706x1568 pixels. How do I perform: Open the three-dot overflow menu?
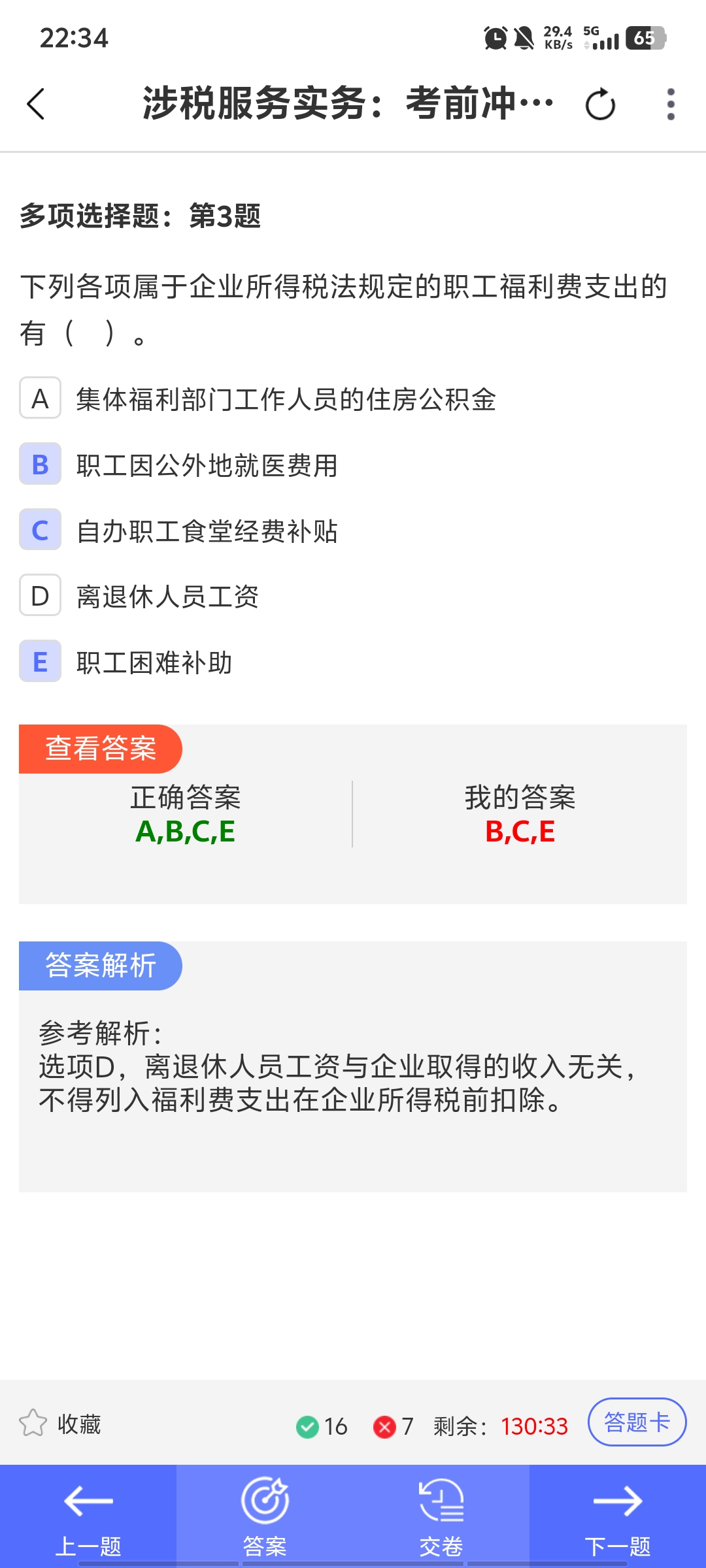pos(670,105)
